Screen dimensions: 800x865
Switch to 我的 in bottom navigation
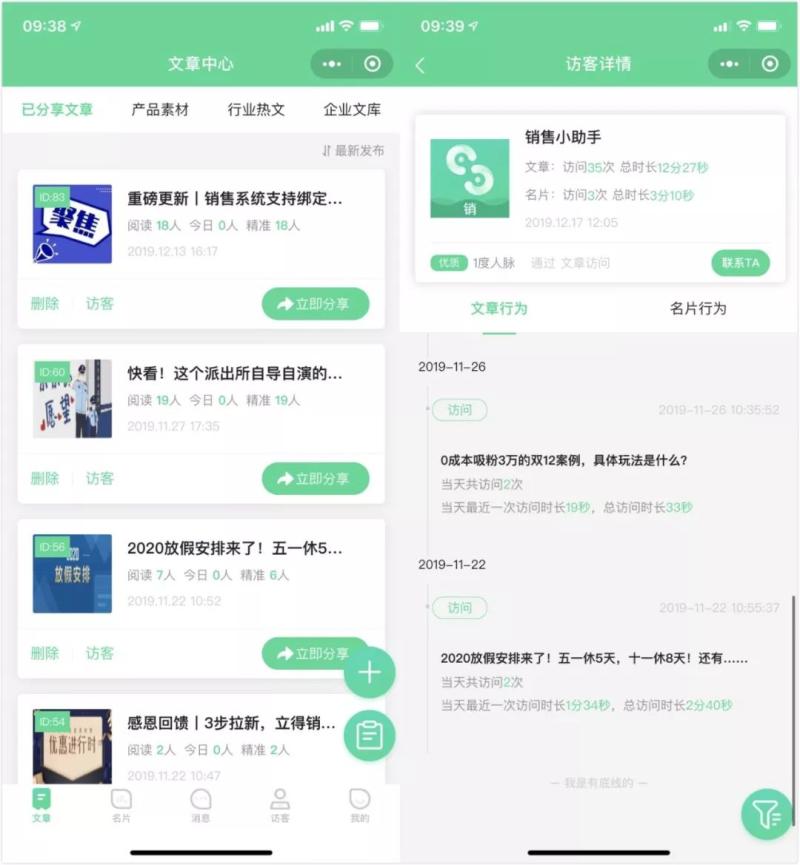(359, 805)
